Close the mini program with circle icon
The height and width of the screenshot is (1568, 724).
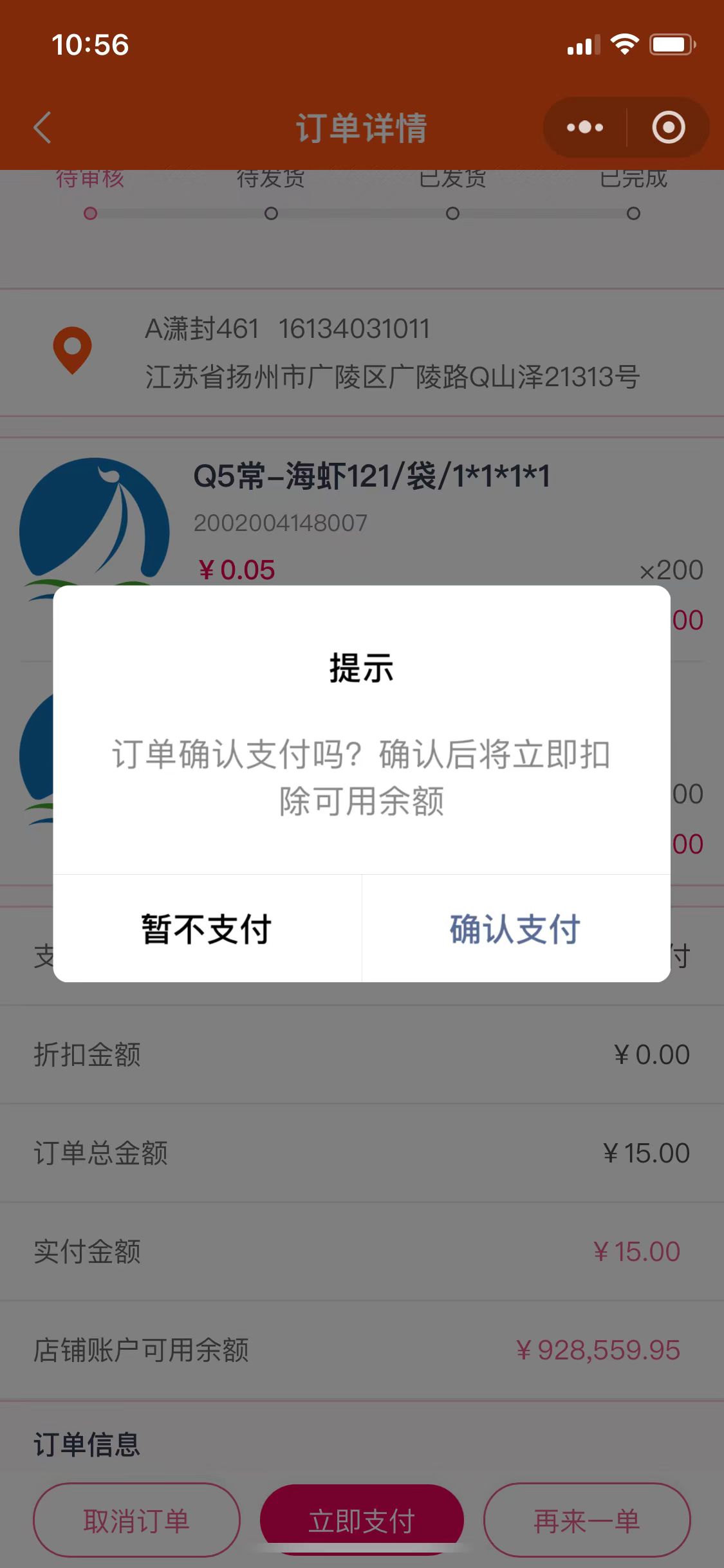(668, 127)
